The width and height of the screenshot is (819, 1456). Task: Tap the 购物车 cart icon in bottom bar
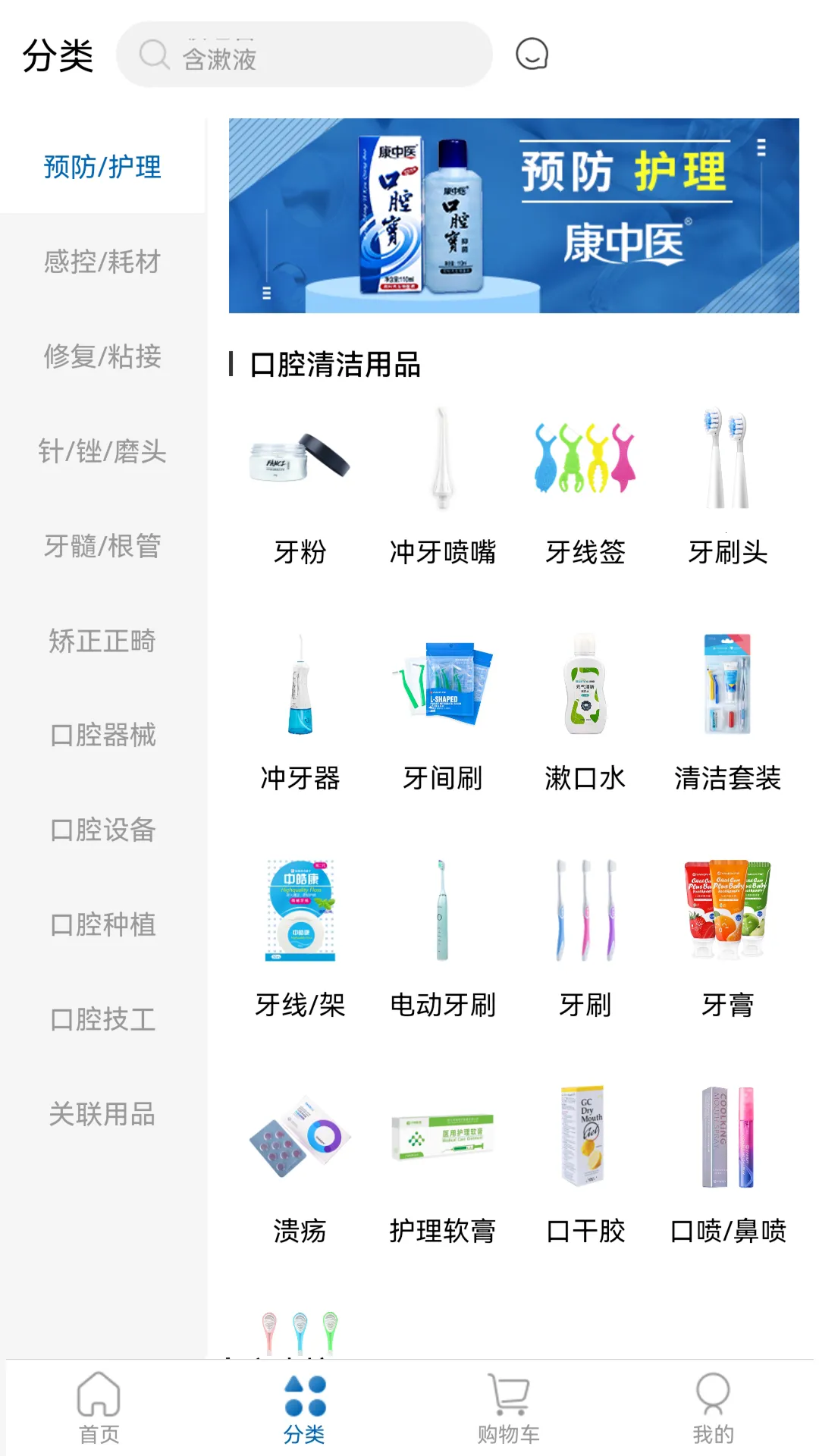click(509, 1408)
